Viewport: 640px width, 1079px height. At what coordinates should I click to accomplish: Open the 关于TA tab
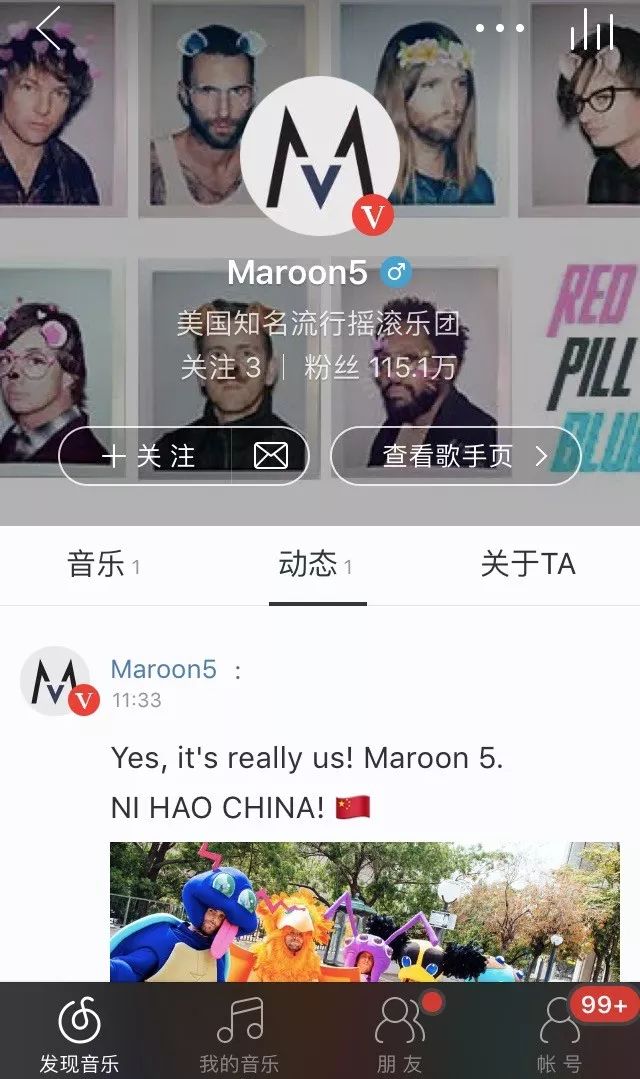[x=528, y=565]
